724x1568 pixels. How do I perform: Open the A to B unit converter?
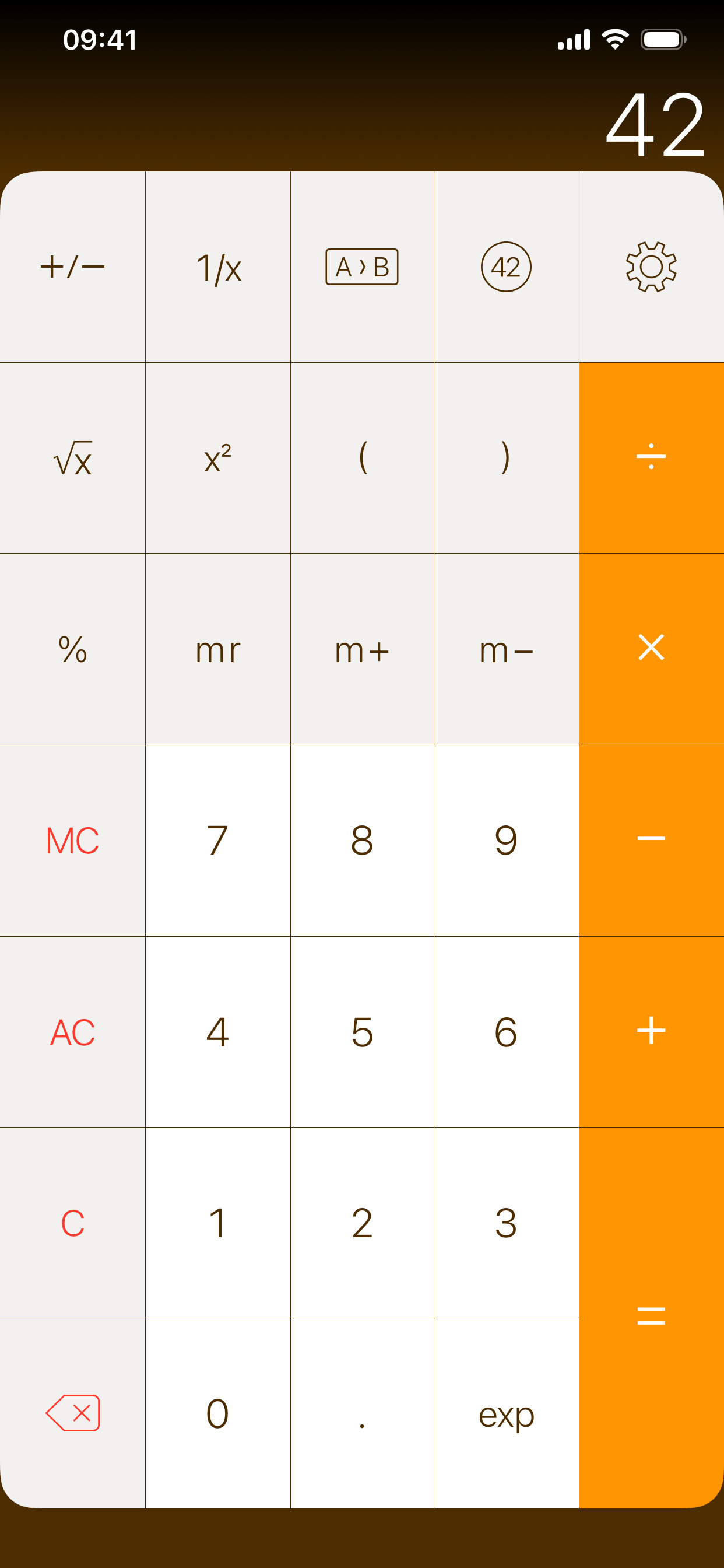(x=362, y=269)
